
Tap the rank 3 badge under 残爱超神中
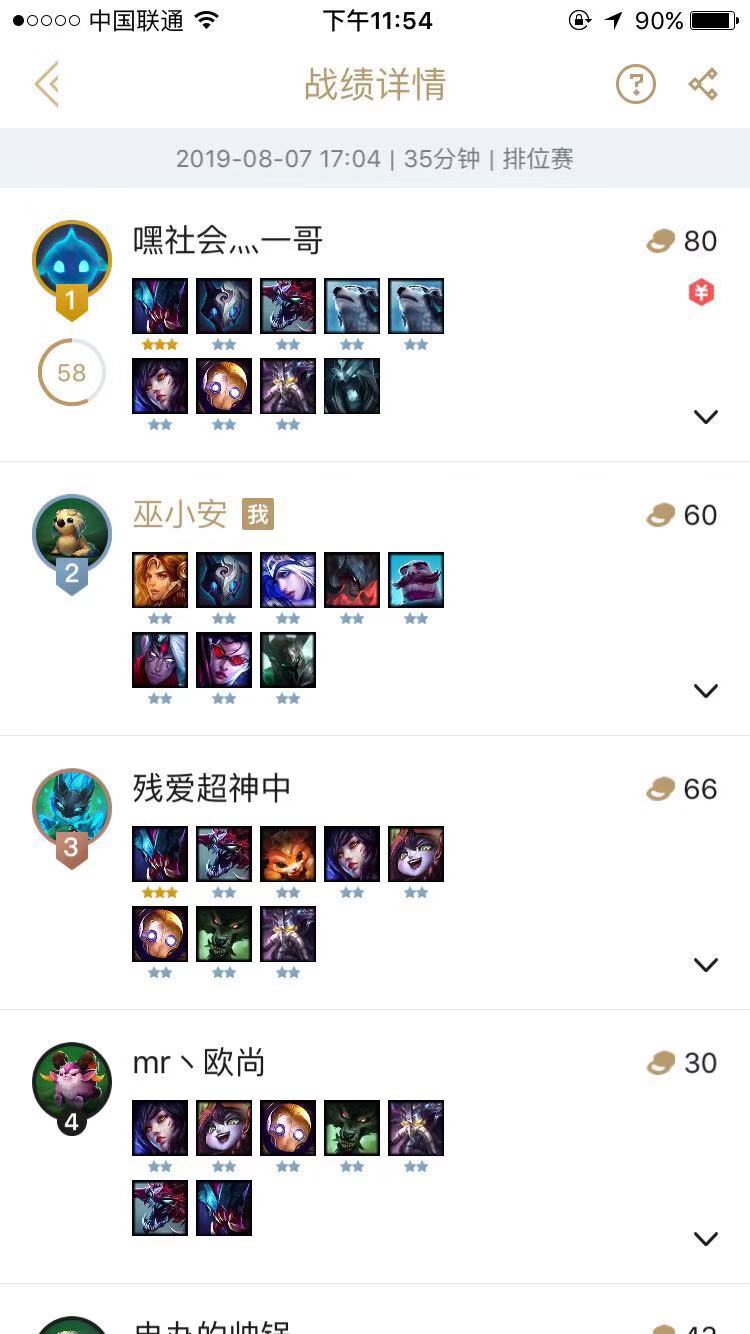(x=71, y=847)
